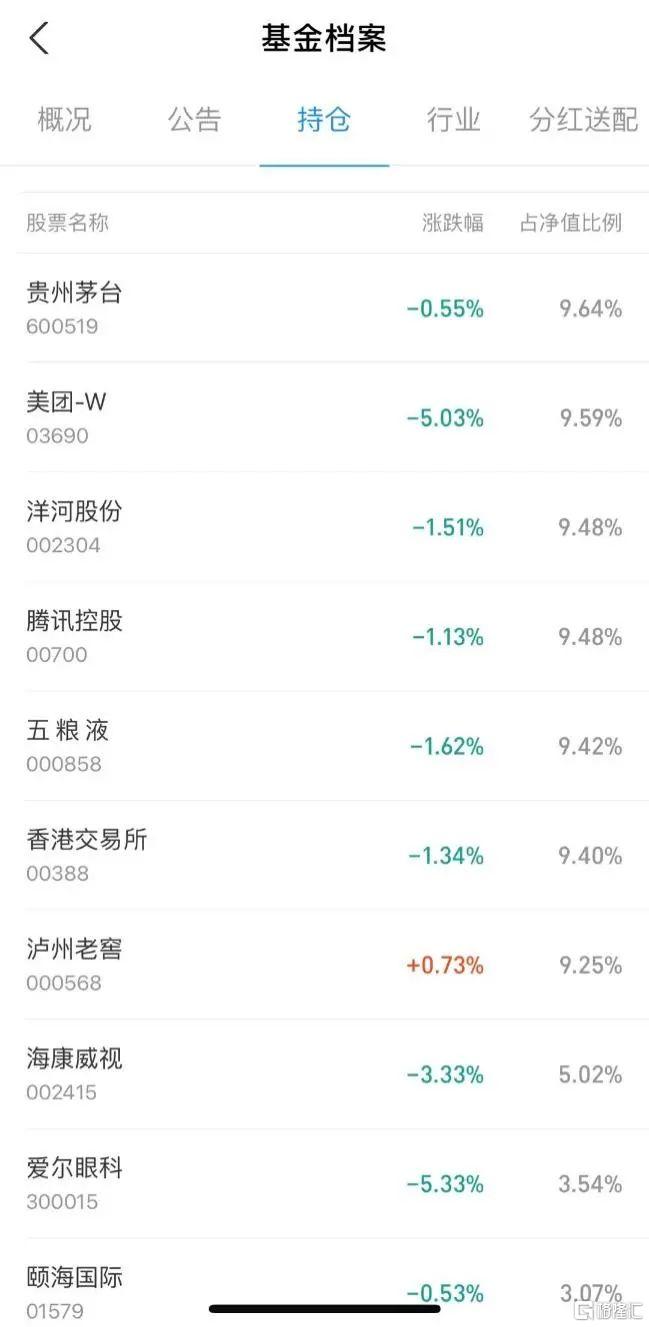Viewport: 649px width, 1327px height.
Task: Switch to the 概况 tab
Action: (64, 120)
